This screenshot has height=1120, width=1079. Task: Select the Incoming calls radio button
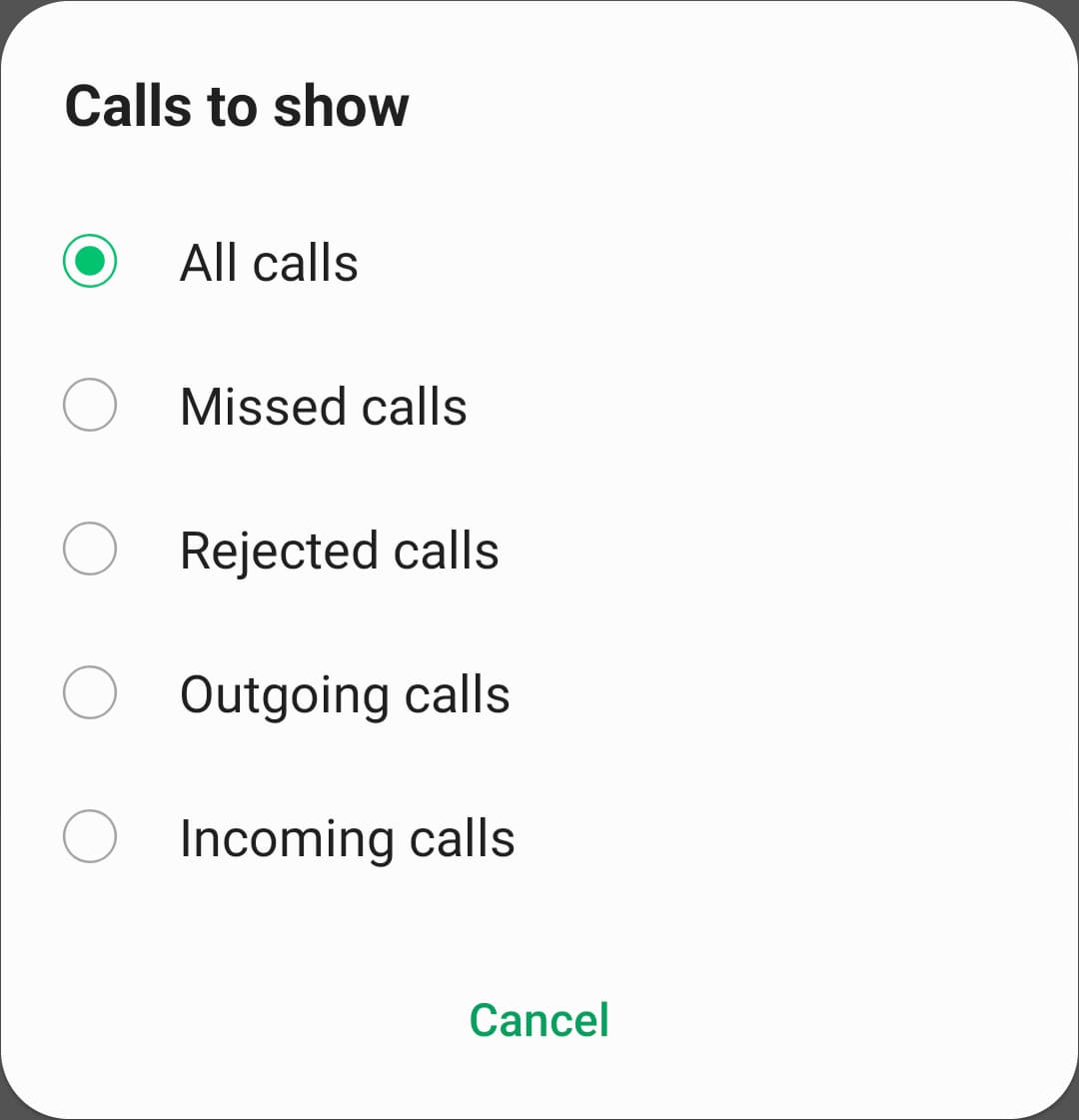89,837
